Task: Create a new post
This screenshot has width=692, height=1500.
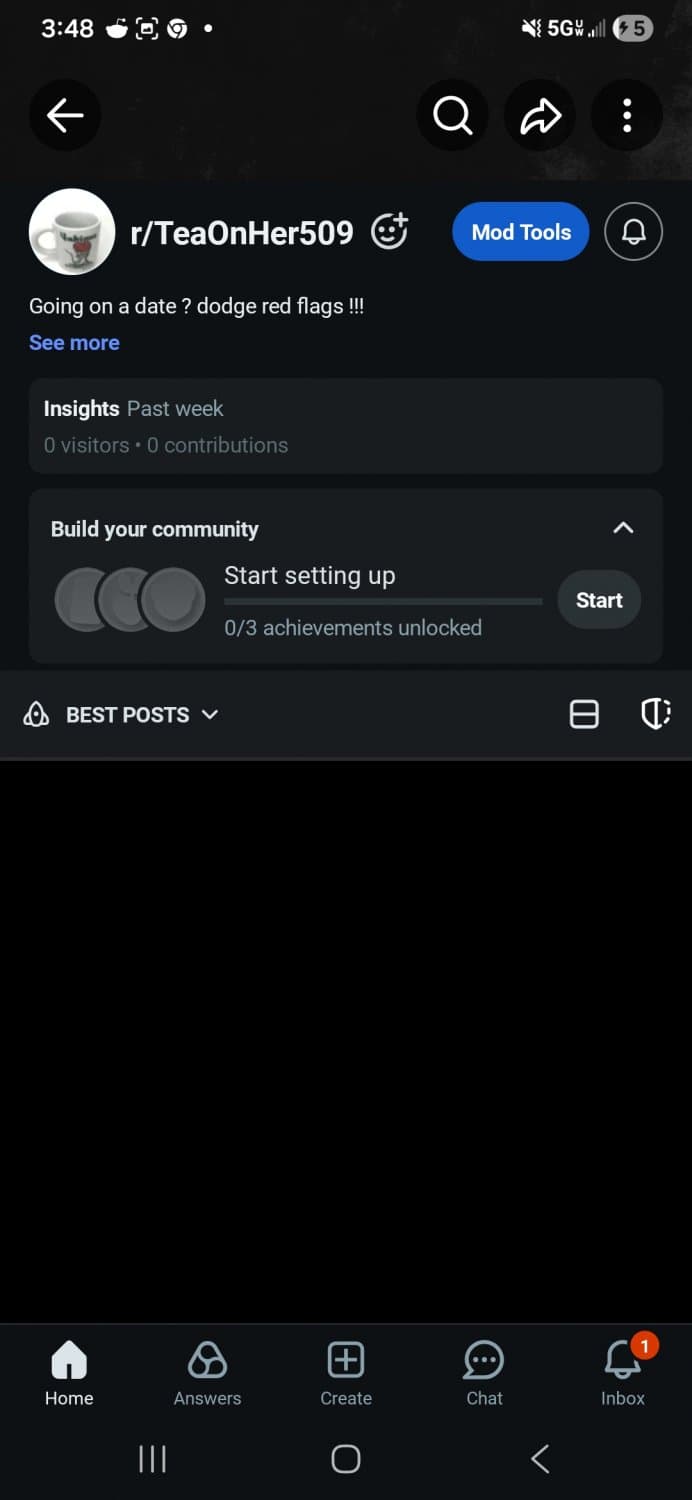Action: pos(346,1373)
